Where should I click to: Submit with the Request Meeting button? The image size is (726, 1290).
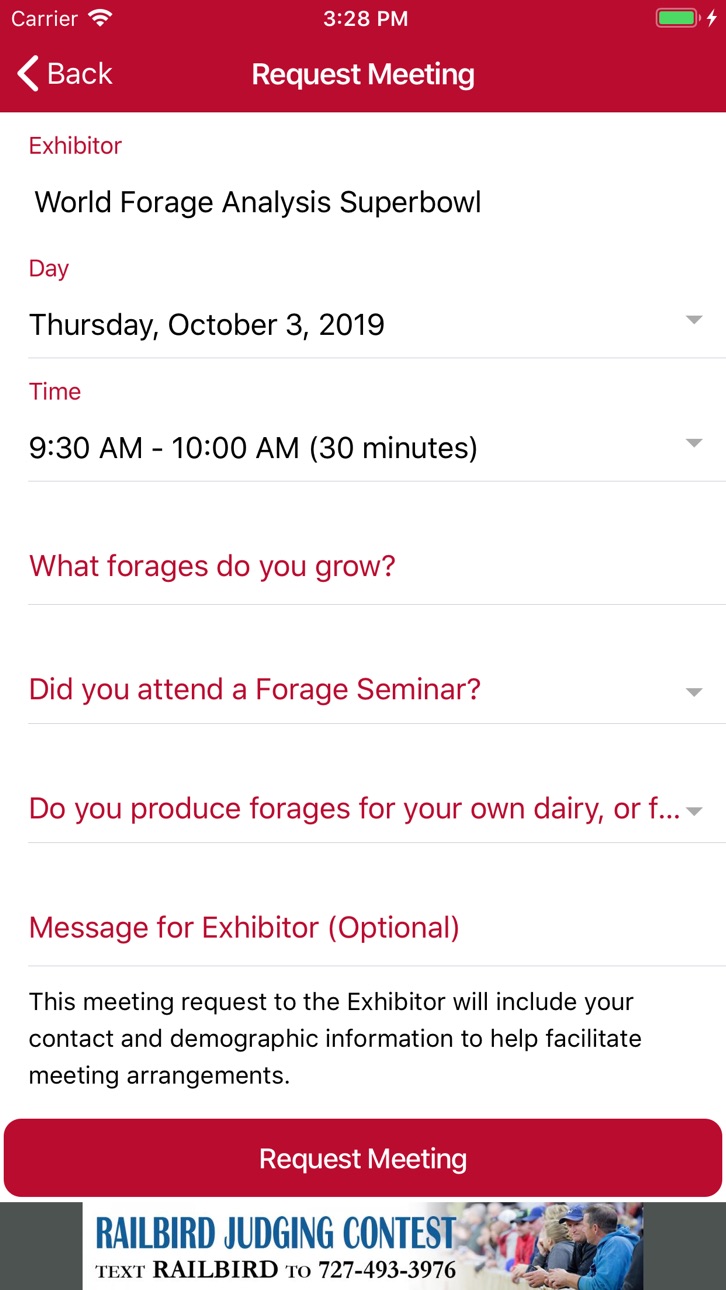click(x=363, y=1158)
